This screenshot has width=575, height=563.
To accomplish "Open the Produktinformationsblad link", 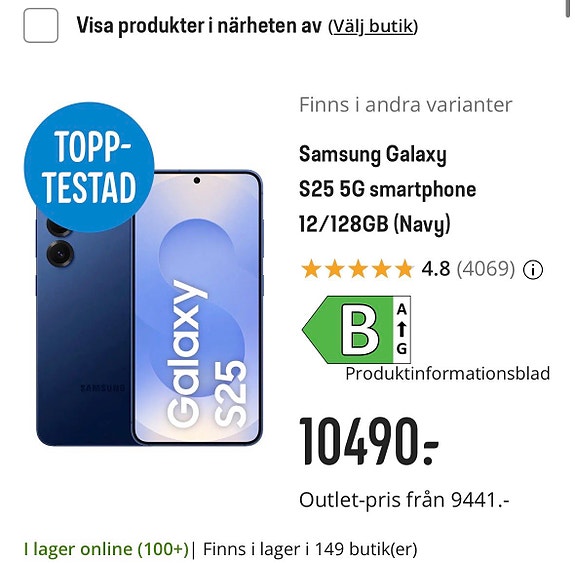I will (x=448, y=374).
